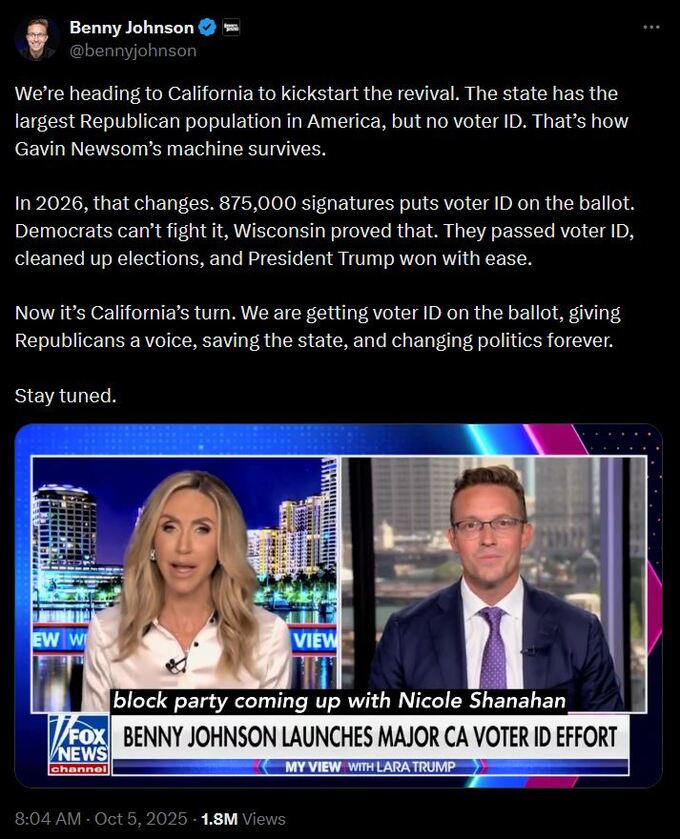Viewport: 680px width, 839px height.
Task: Open Benny Johnson's profile picture
Action: 37,39
